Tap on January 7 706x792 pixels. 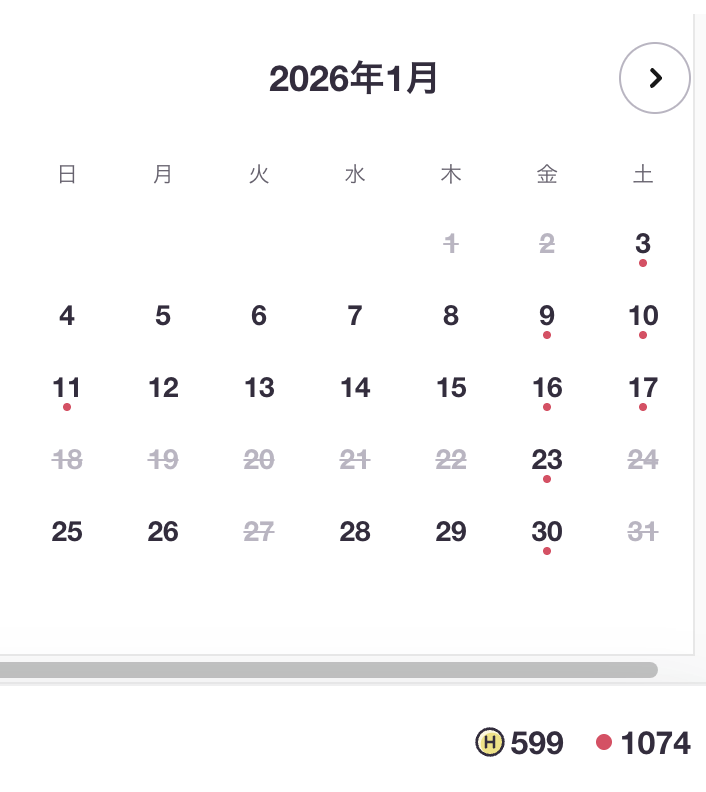click(355, 316)
